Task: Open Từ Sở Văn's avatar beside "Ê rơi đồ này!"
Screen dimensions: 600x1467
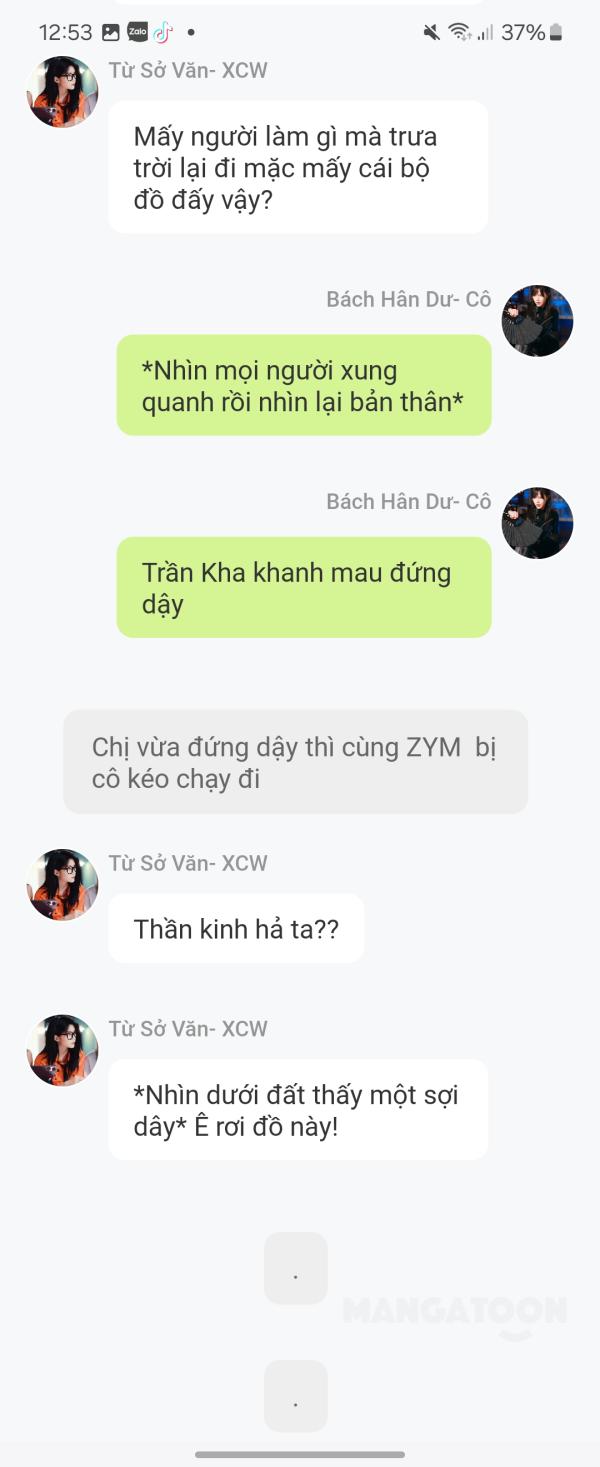Action: [x=62, y=1050]
